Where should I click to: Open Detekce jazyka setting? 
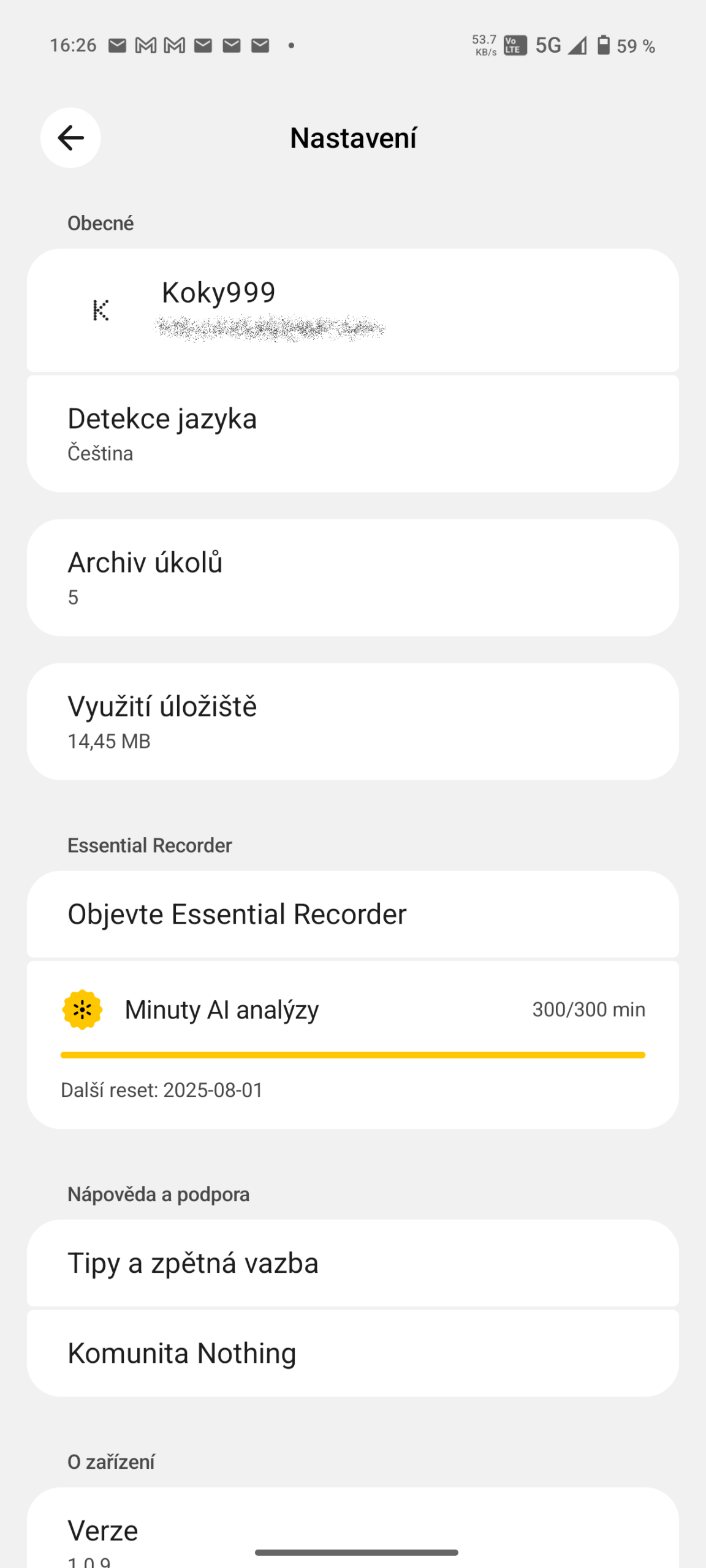tap(353, 434)
